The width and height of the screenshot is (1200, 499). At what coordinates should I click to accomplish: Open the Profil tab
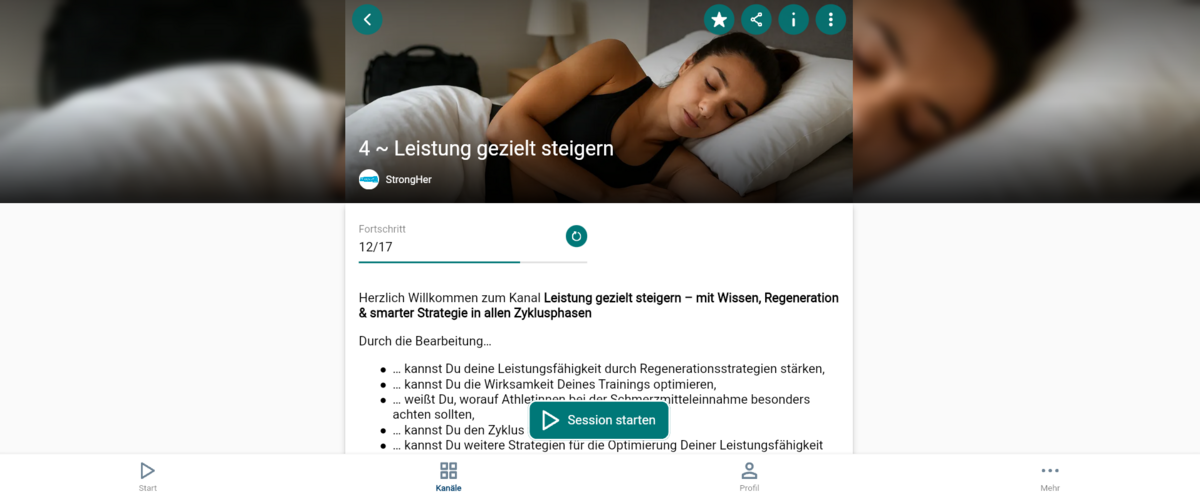coord(749,476)
